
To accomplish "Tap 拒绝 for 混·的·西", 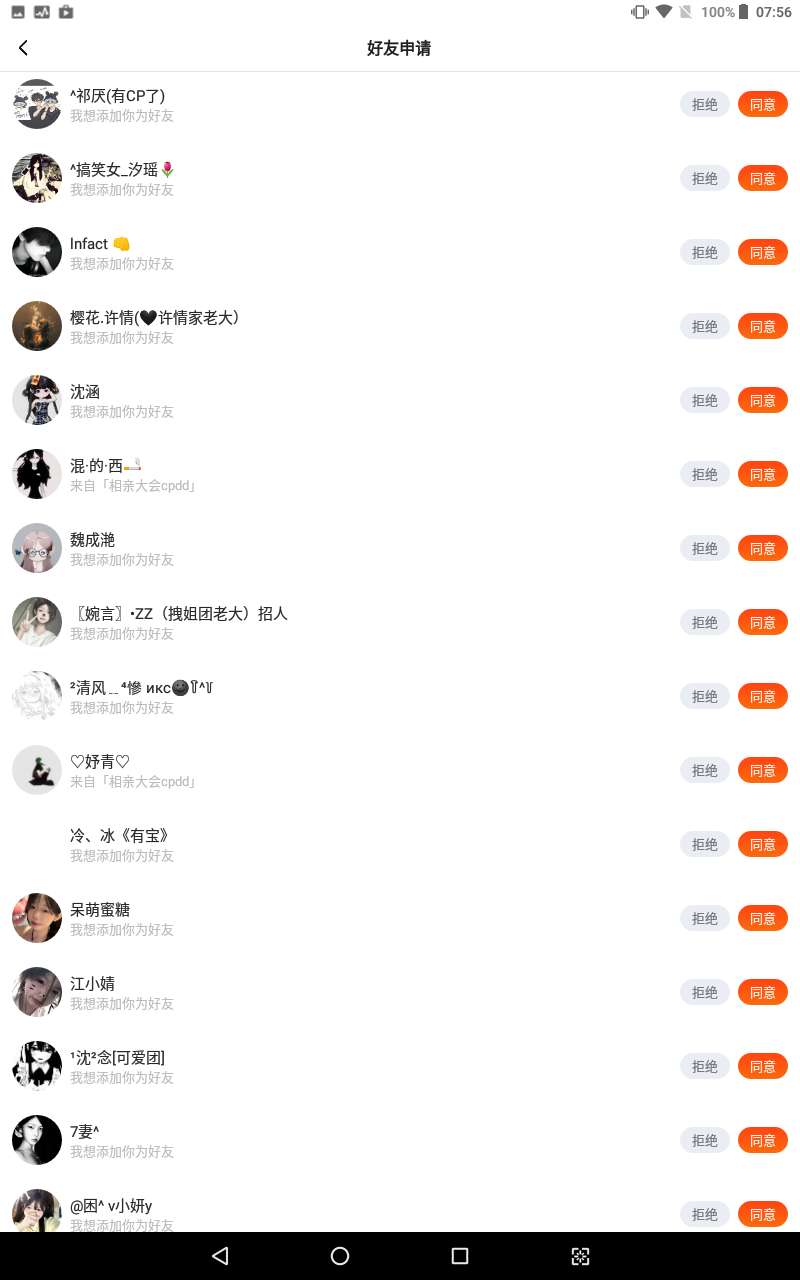I will pyautogui.click(x=705, y=474).
